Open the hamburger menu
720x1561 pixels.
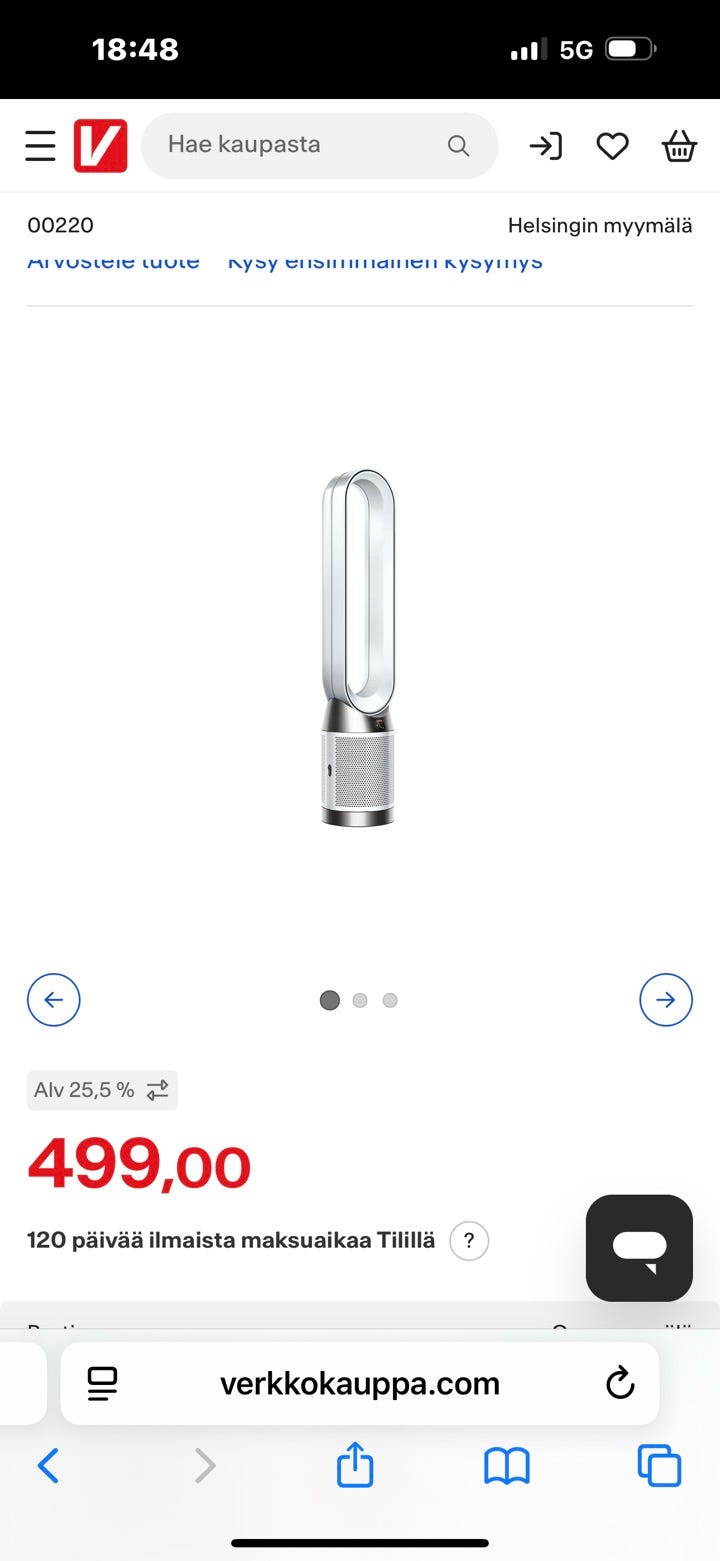pos(40,146)
